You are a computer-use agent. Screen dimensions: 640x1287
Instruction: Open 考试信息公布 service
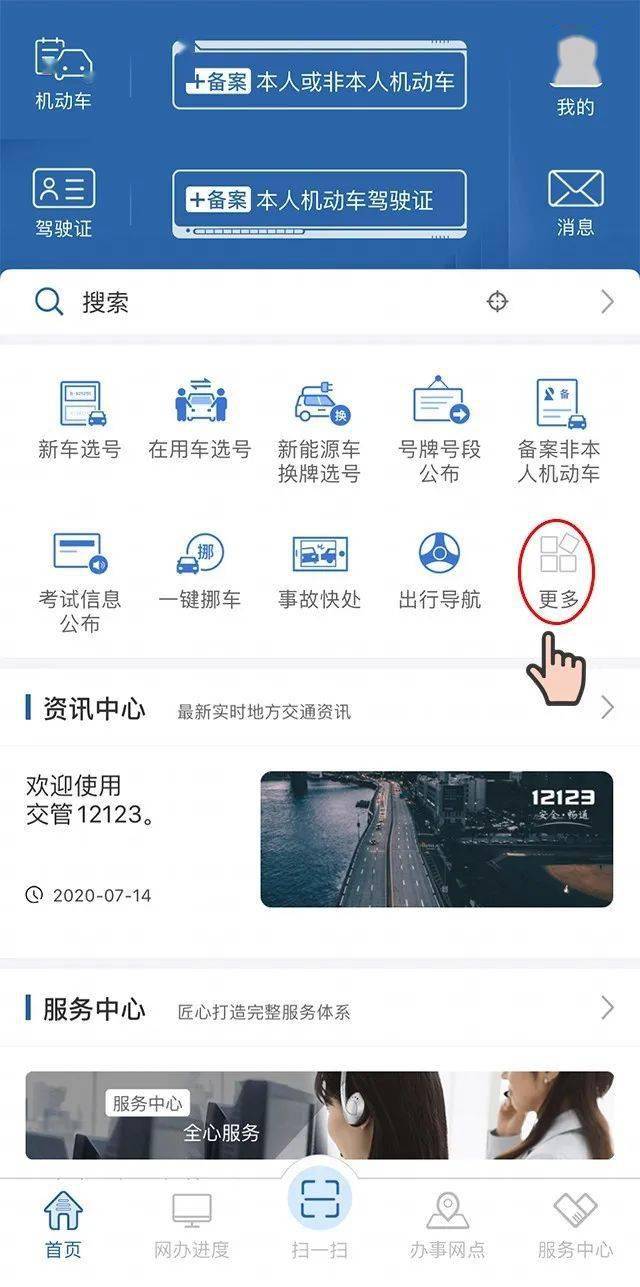click(x=80, y=580)
